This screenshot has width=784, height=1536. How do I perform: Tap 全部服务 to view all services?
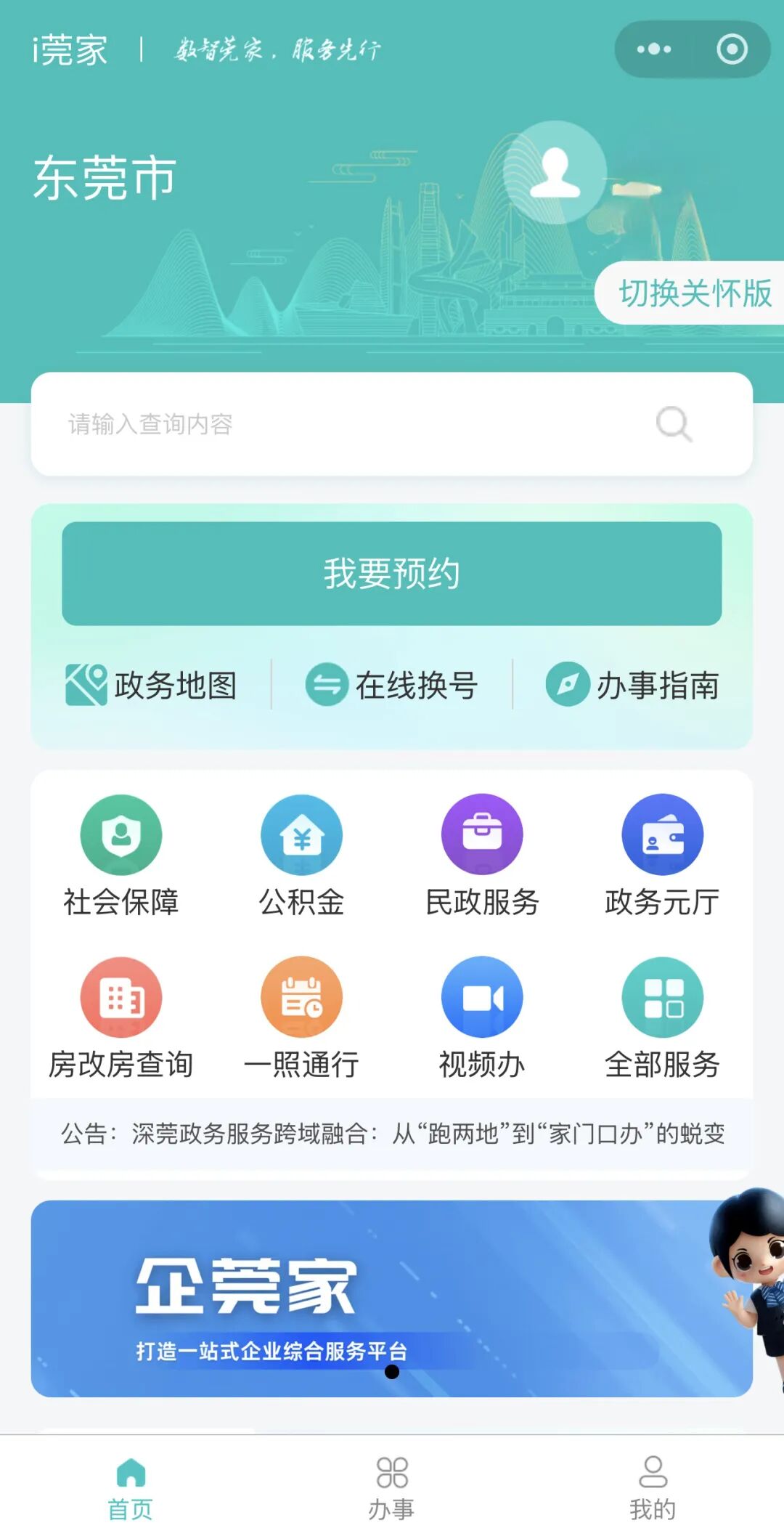(x=662, y=997)
